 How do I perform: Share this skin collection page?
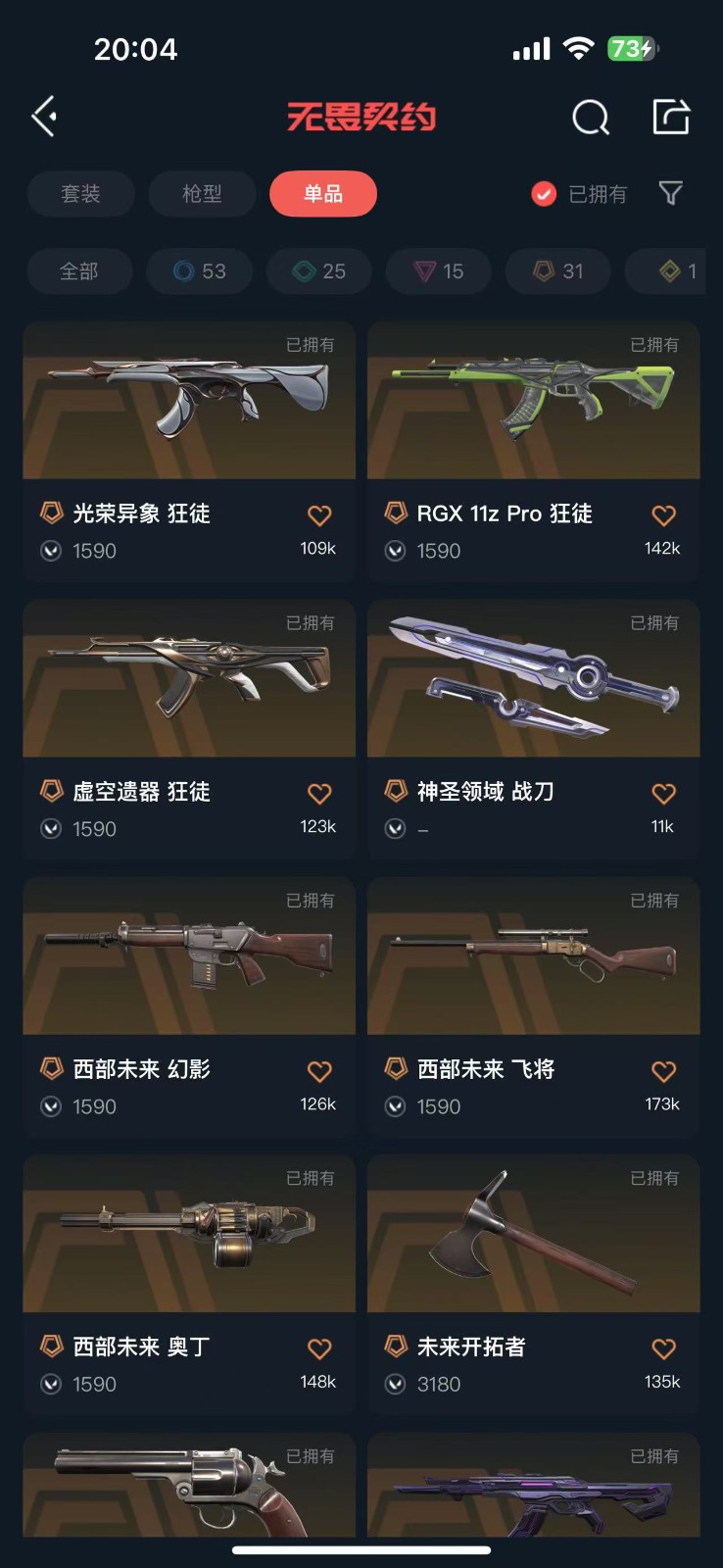[671, 117]
